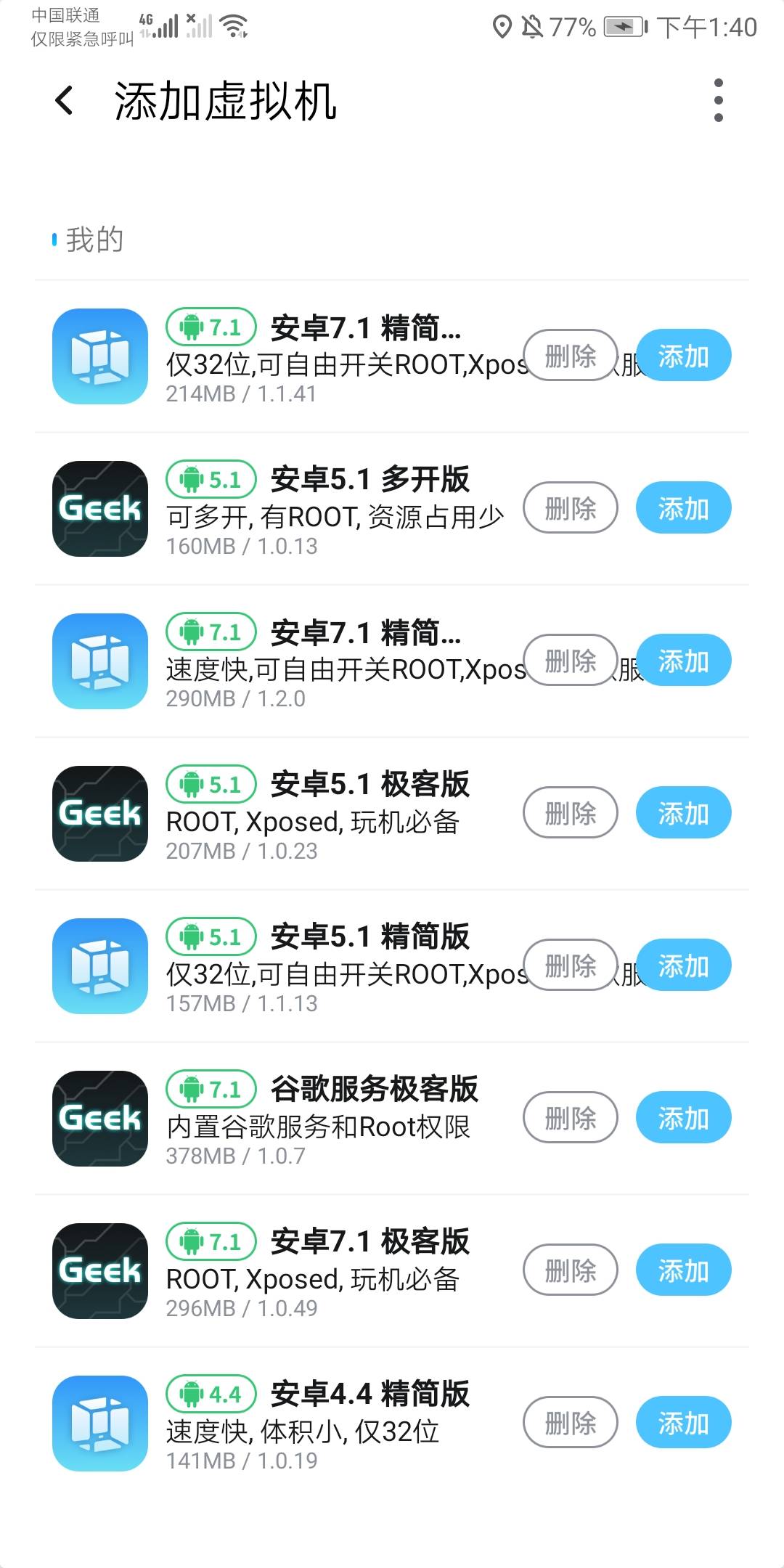Add the 安卓7.1 极客版 virtual machine
This screenshot has height=1568, width=784.
pos(683,1270)
